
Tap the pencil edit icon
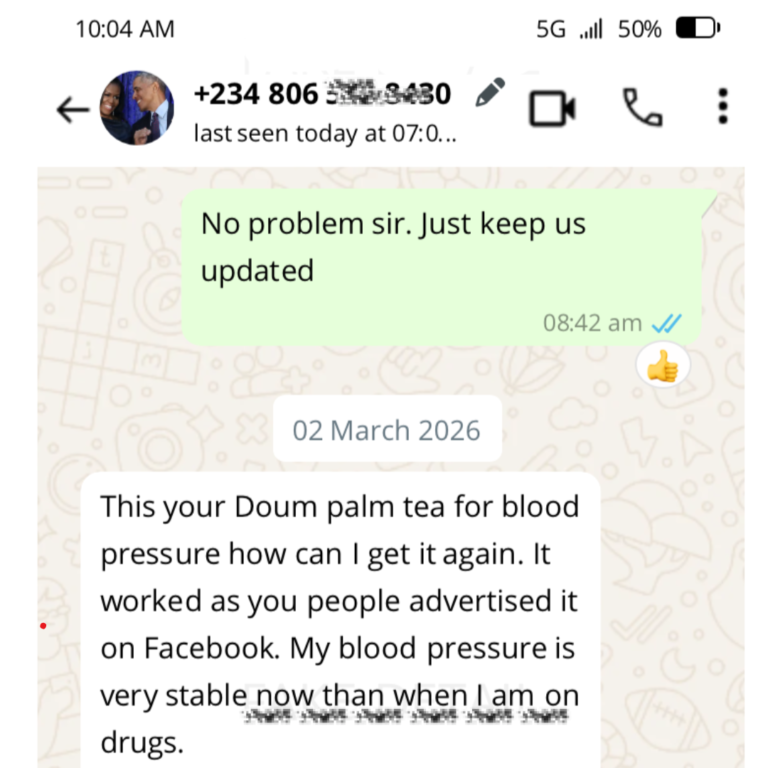(x=490, y=93)
